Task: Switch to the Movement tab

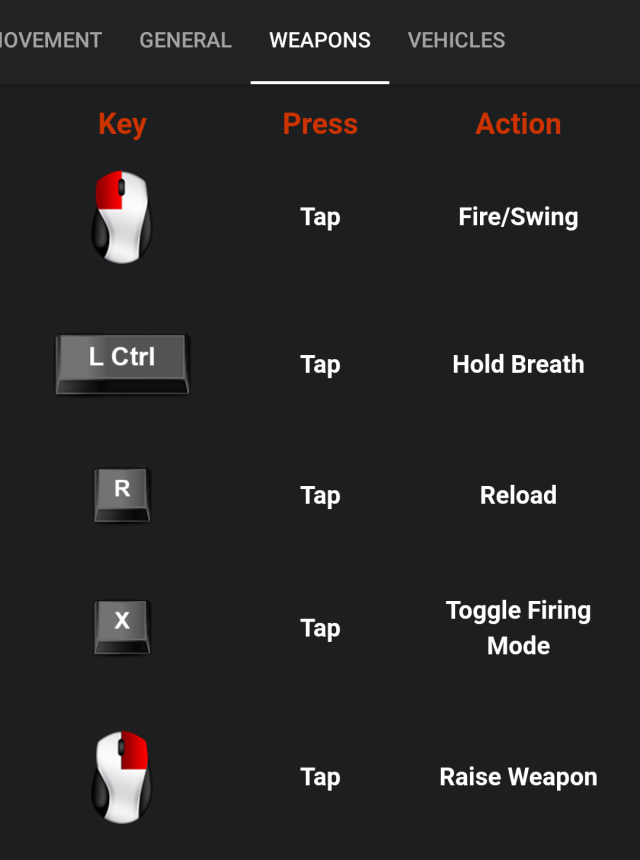Action: point(50,41)
